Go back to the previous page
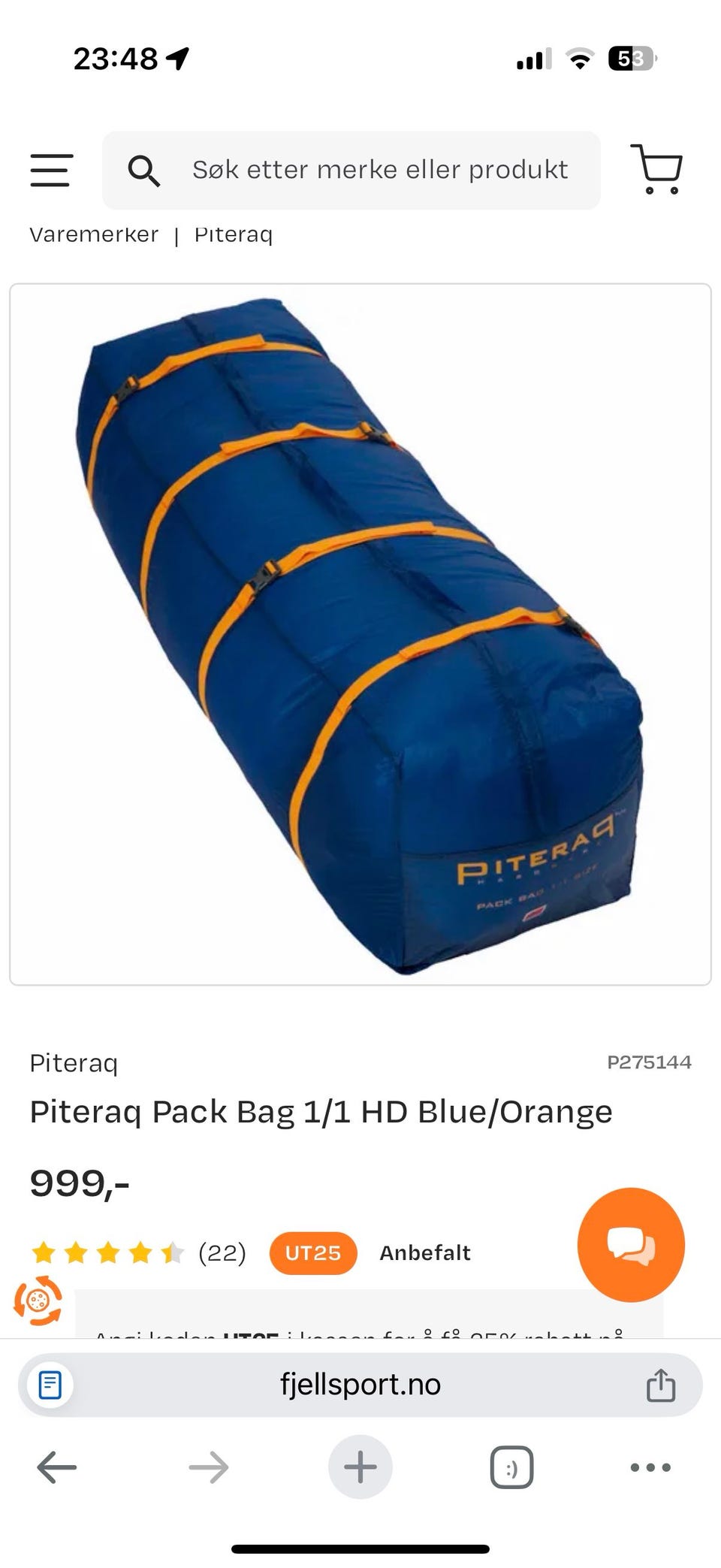This screenshot has height=1568, width=721. coord(57,1467)
